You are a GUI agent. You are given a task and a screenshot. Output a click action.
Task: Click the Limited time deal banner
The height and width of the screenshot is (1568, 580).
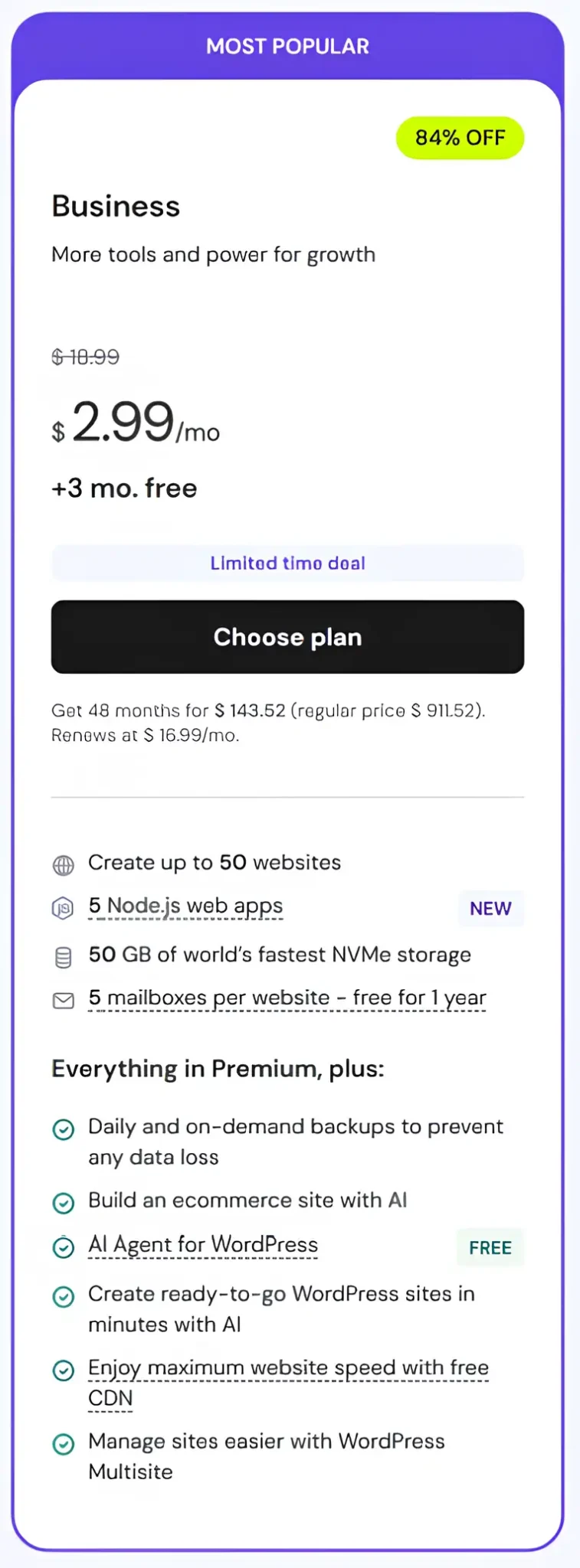point(288,563)
